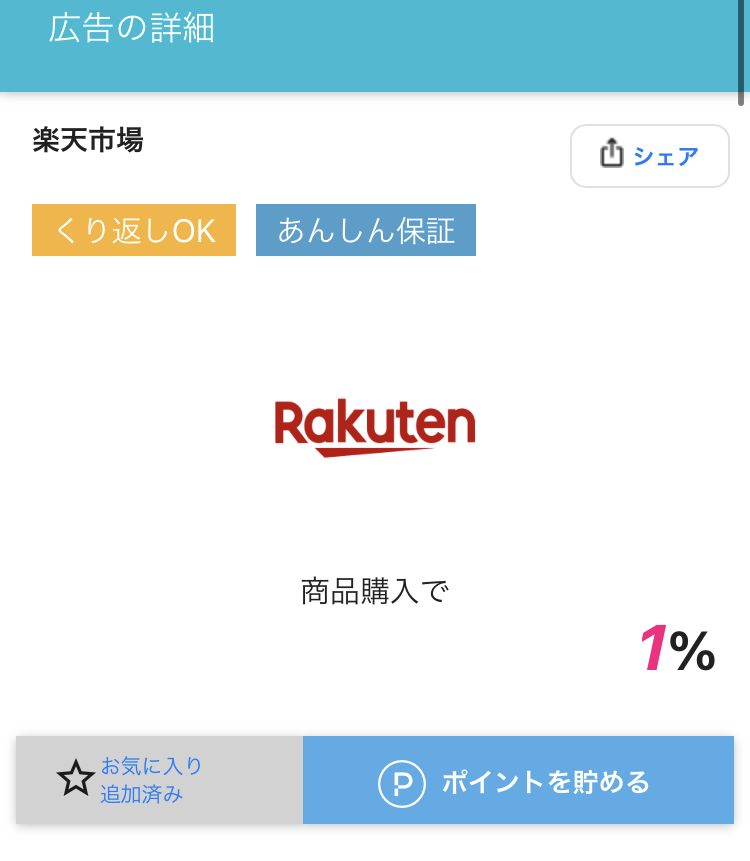Screen dimensions: 750x861
Task: Share this Rakuten Ichiba ad
Action: tap(649, 156)
